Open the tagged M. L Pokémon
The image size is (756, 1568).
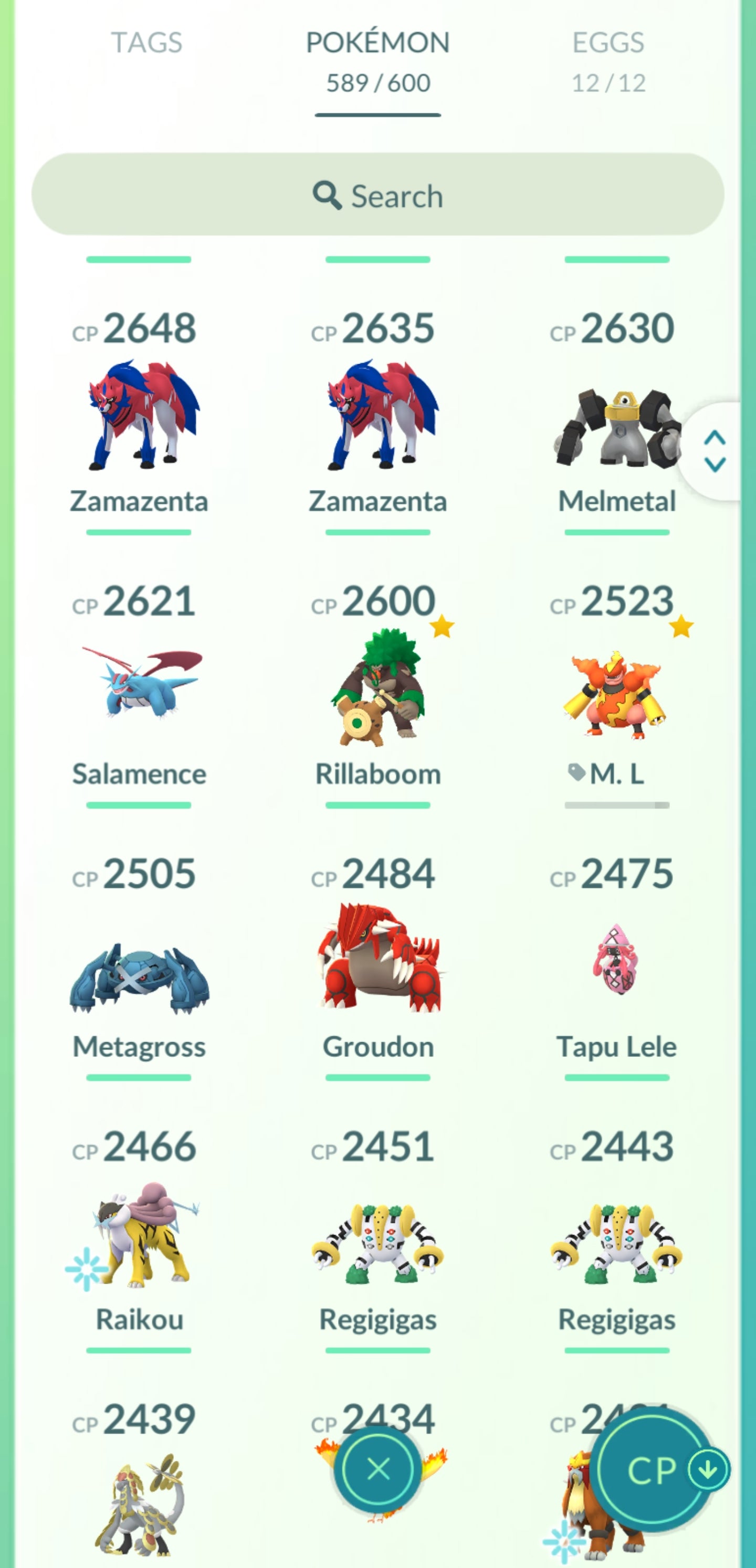[x=616, y=694]
